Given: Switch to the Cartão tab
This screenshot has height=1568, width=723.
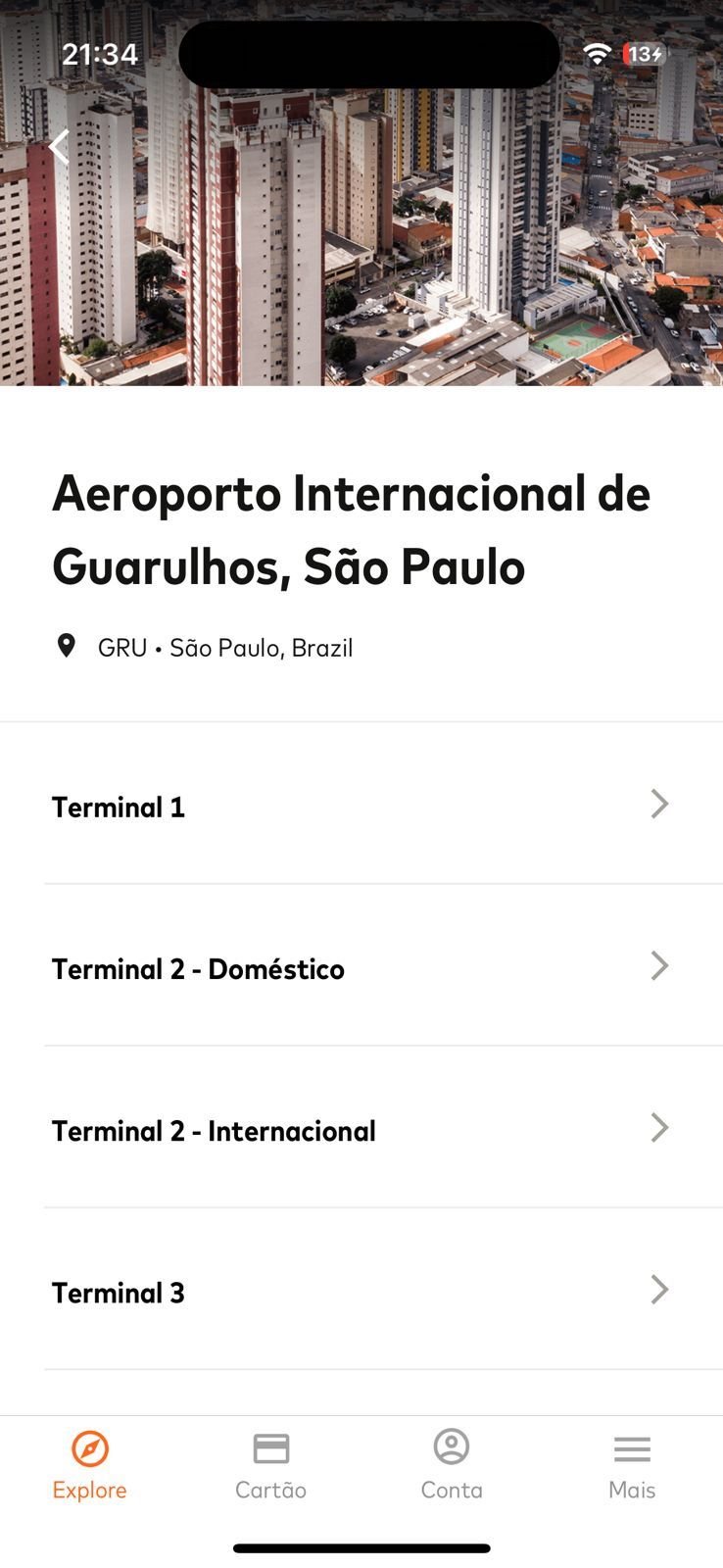Looking at the screenshot, I should [x=270, y=1466].
